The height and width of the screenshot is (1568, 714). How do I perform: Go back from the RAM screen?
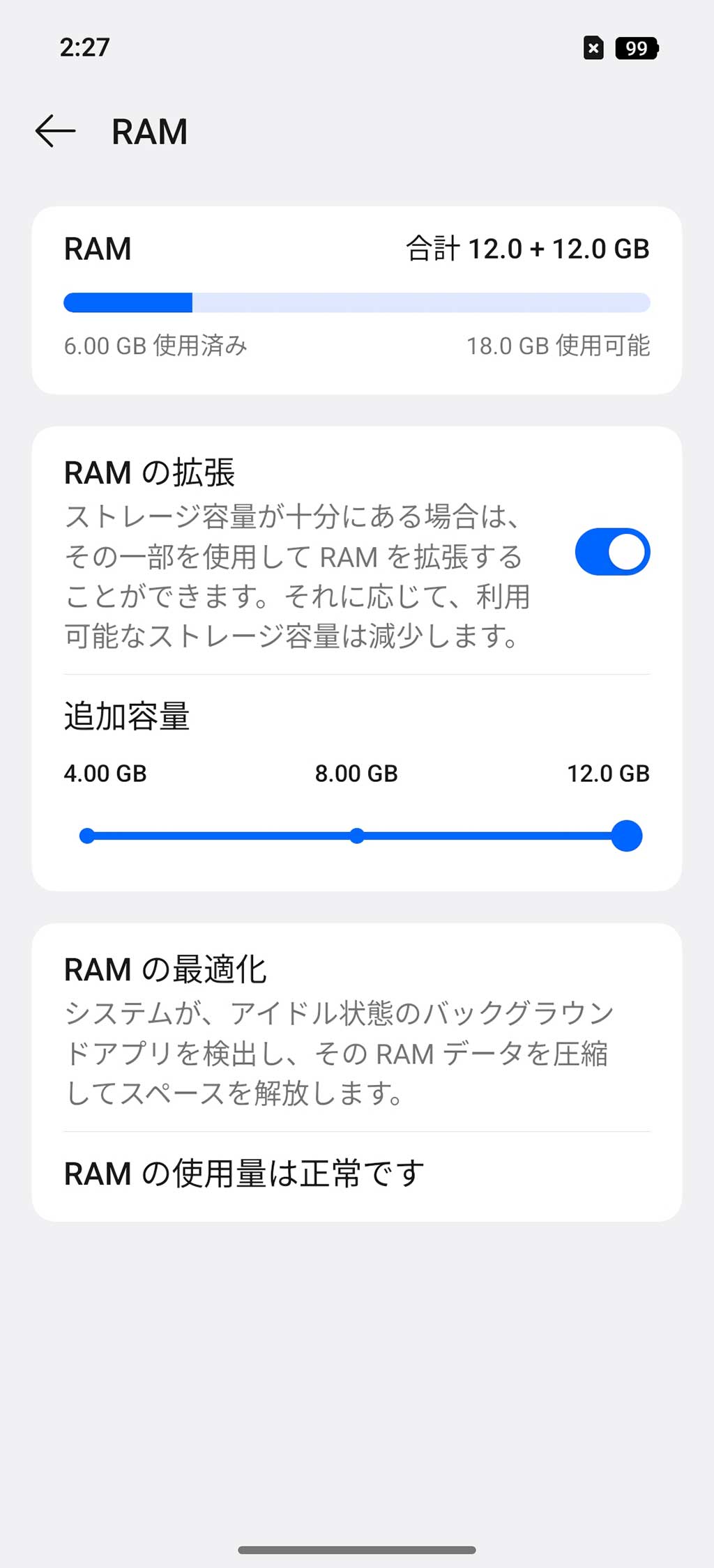coord(55,131)
